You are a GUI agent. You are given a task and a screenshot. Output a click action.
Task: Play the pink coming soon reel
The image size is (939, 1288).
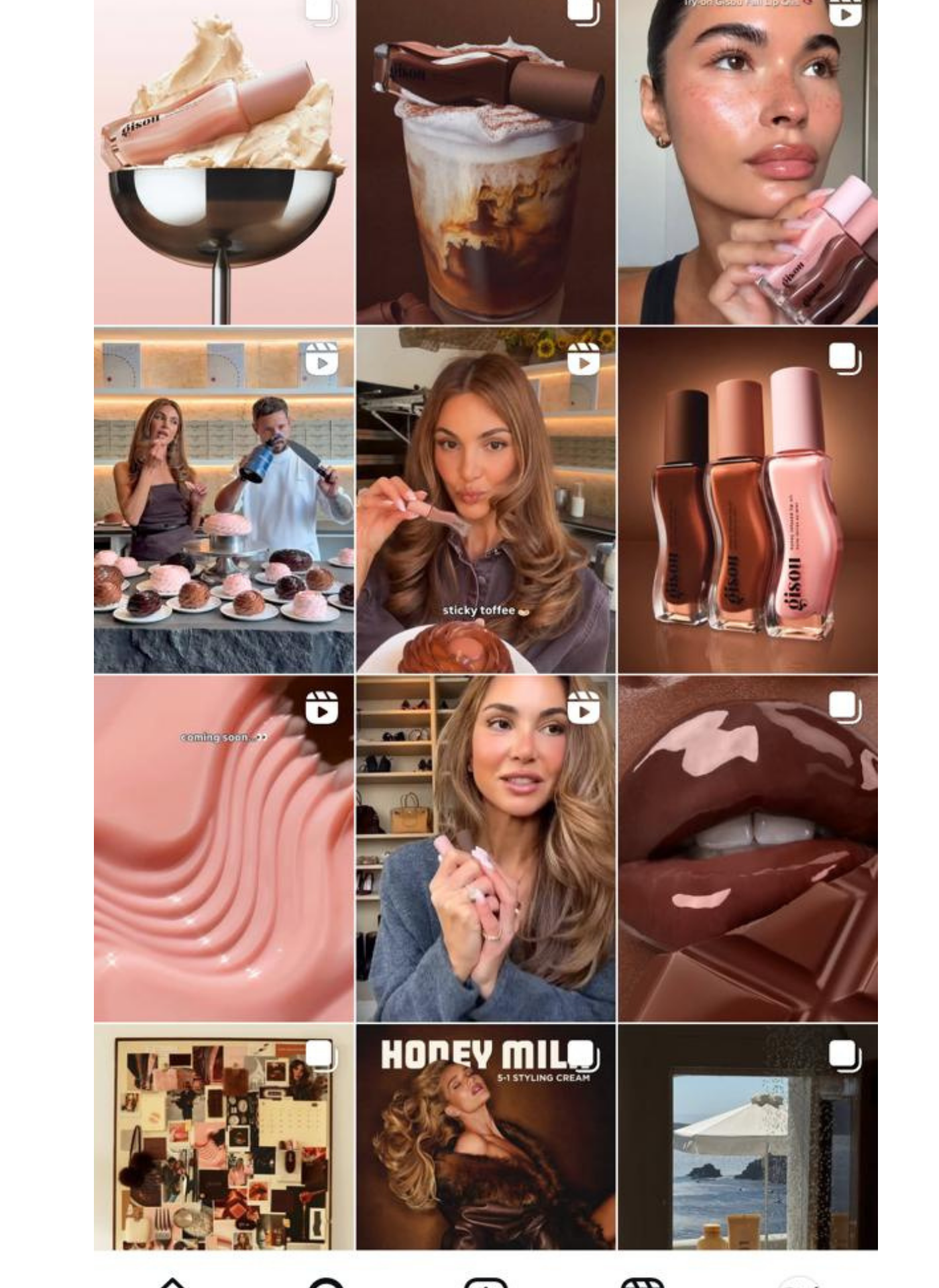pyautogui.click(x=224, y=849)
